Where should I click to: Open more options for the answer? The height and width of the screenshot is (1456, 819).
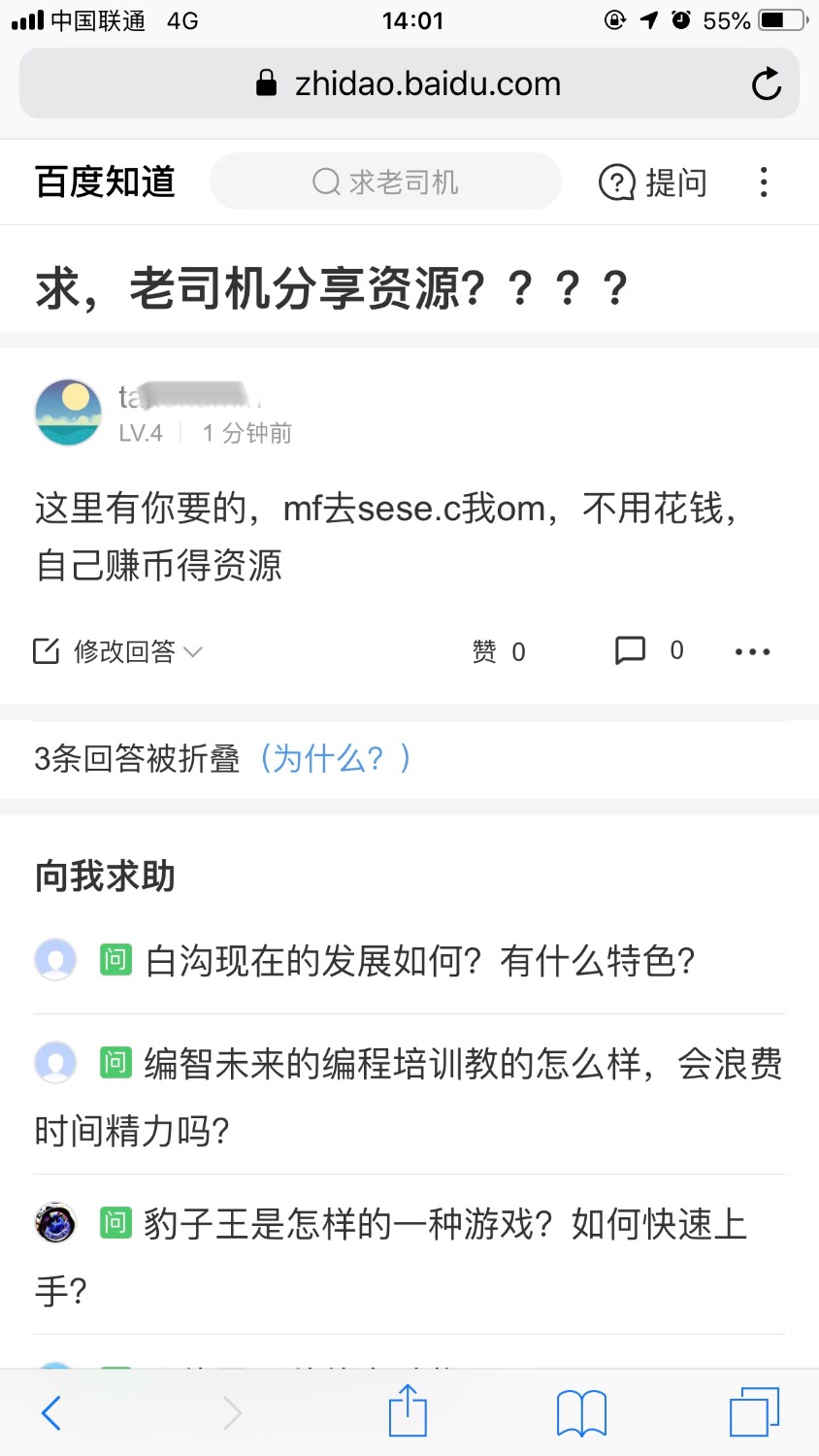753,651
